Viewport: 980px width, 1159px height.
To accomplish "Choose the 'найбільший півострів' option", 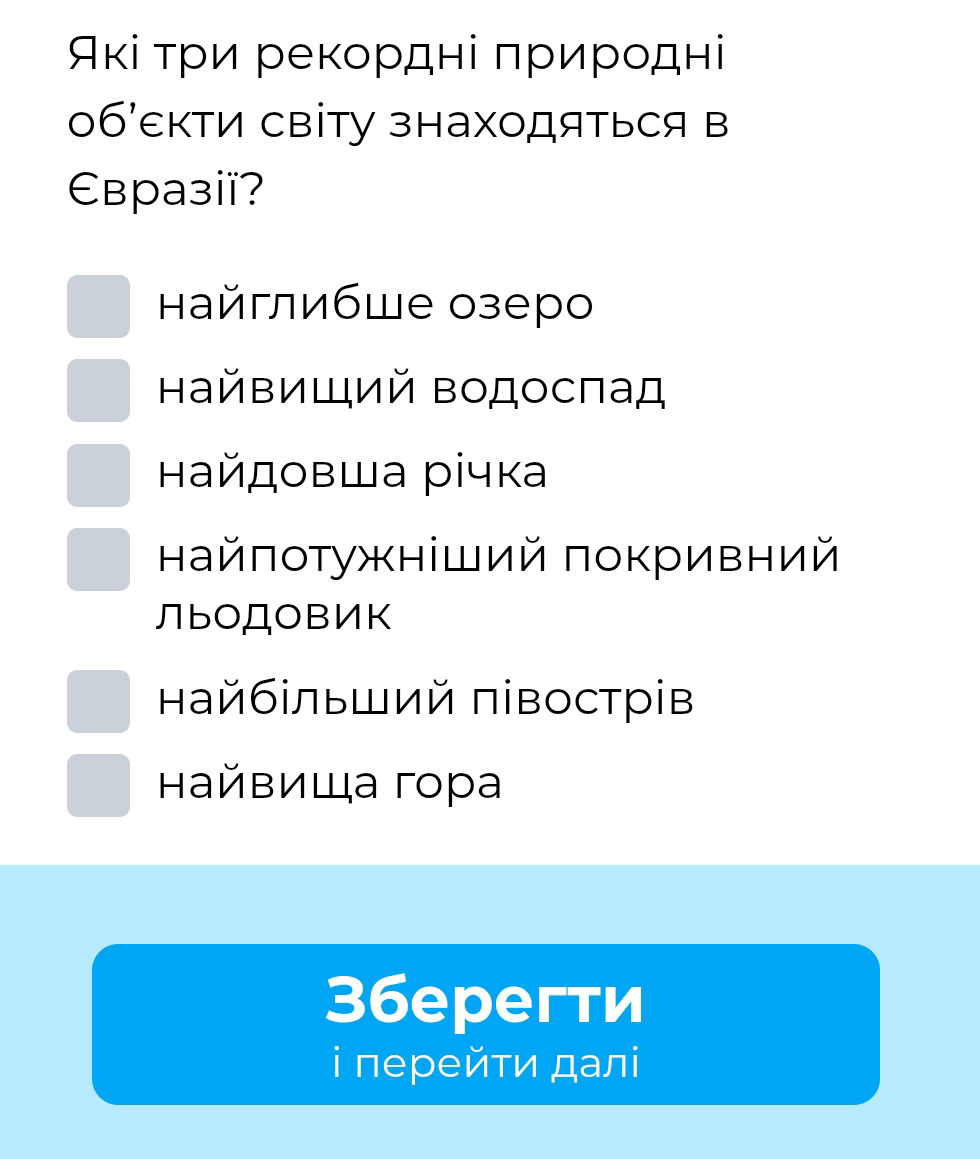I will pos(98,701).
